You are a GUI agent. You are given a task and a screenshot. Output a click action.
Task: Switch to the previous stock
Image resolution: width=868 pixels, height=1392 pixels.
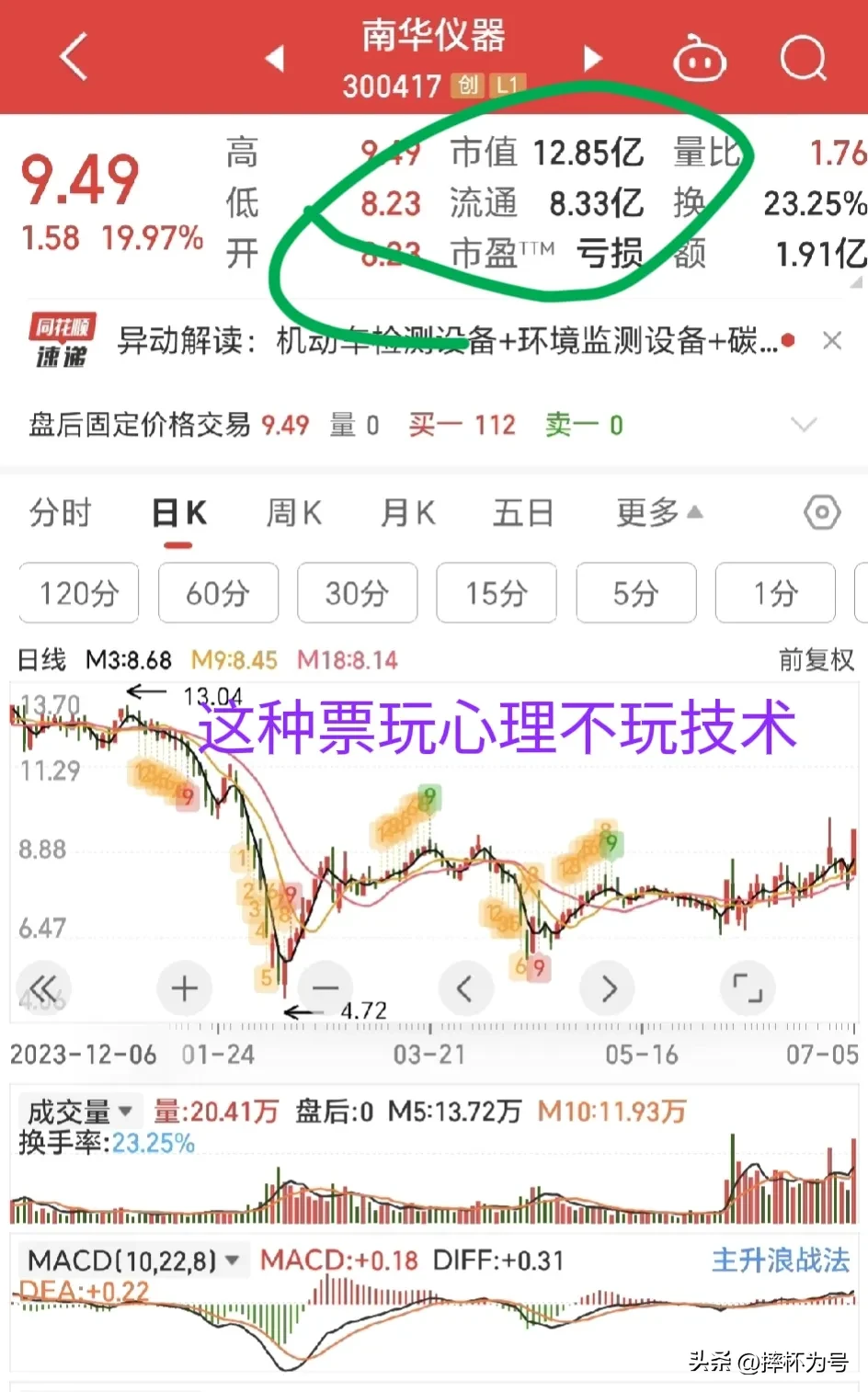pyautogui.click(x=274, y=59)
